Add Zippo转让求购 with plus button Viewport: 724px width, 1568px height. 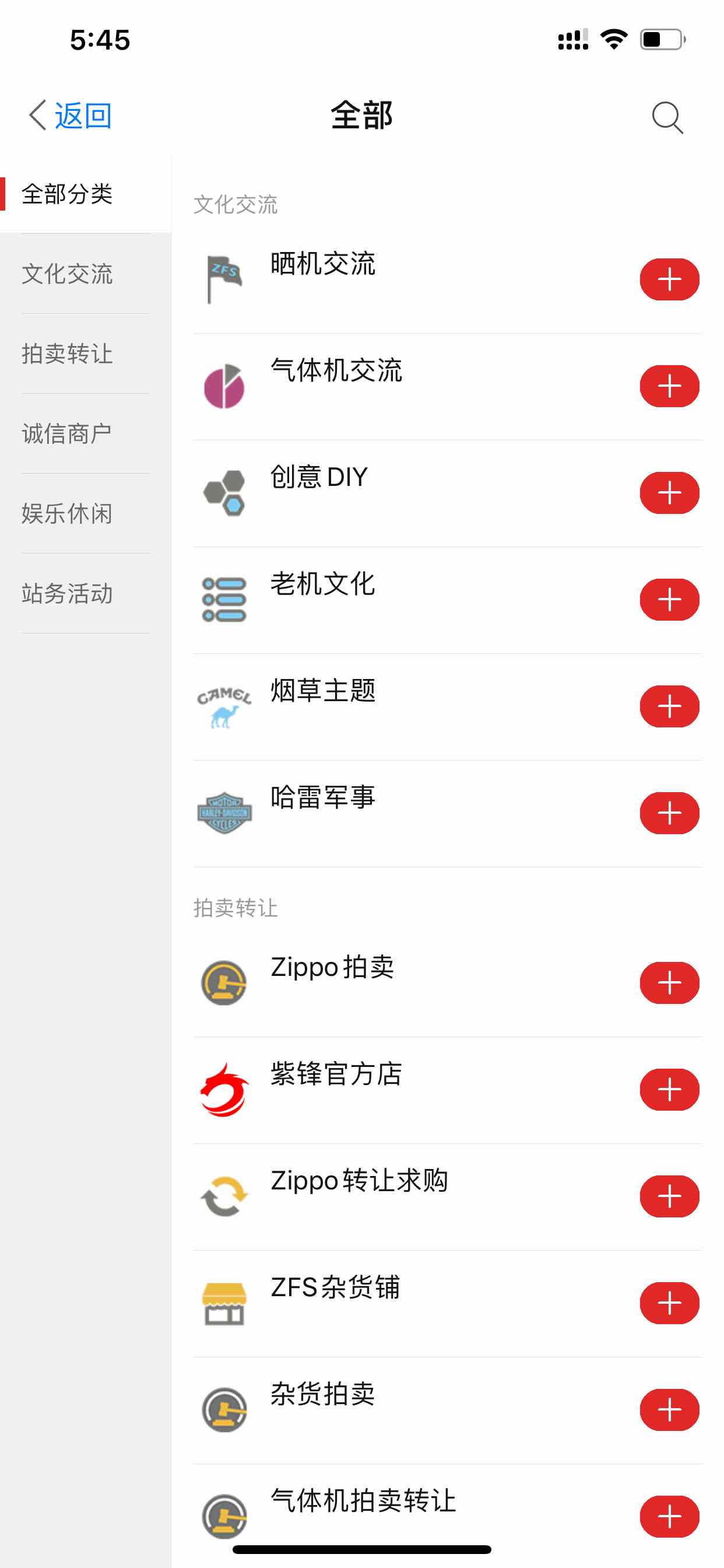click(669, 1196)
